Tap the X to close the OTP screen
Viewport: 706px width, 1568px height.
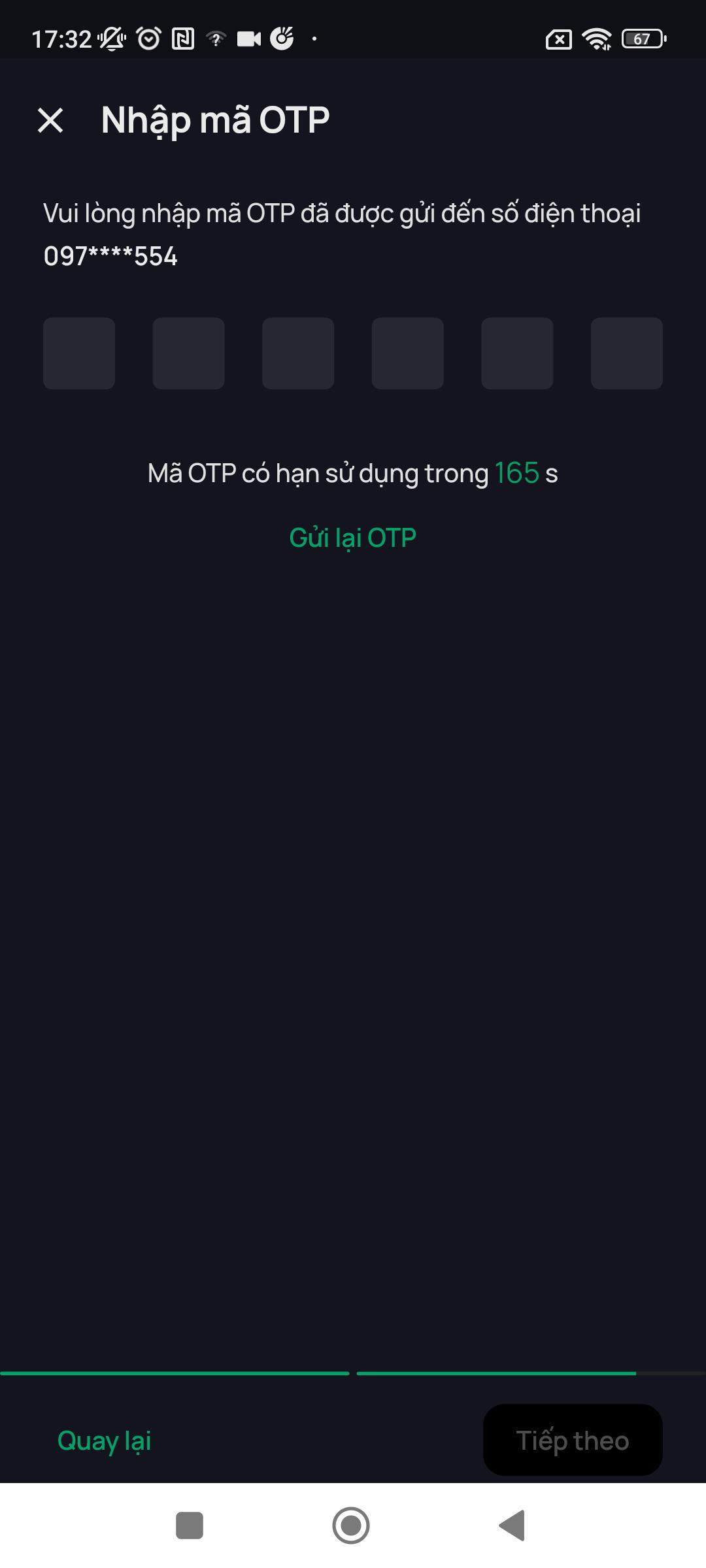pyautogui.click(x=51, y=121)
